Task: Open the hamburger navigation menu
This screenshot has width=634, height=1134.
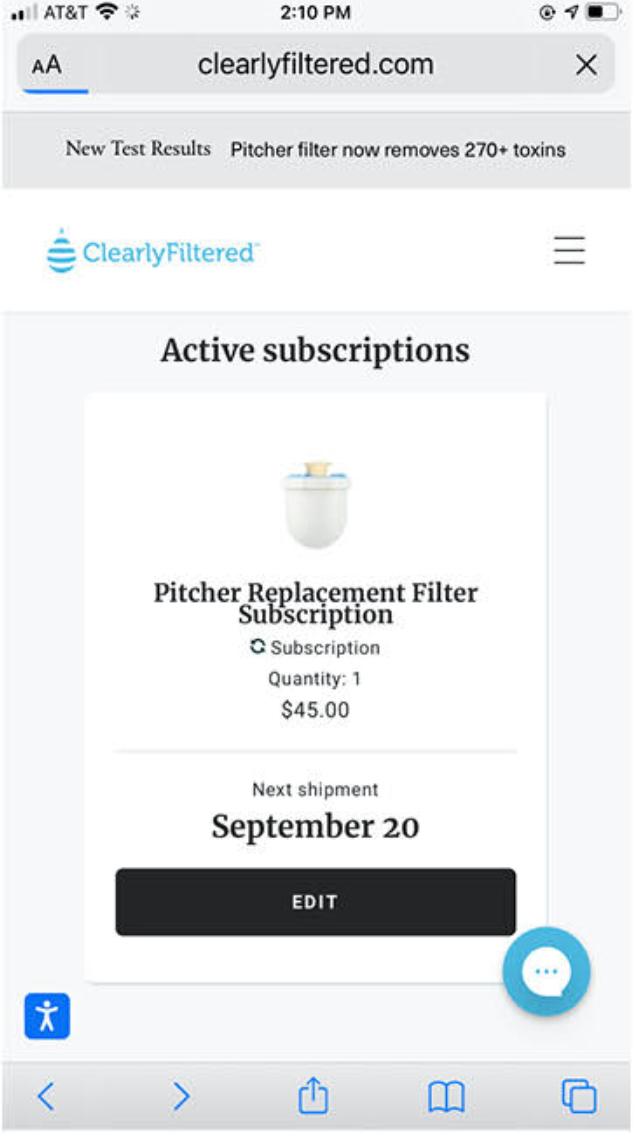Action: pos(569,250)
